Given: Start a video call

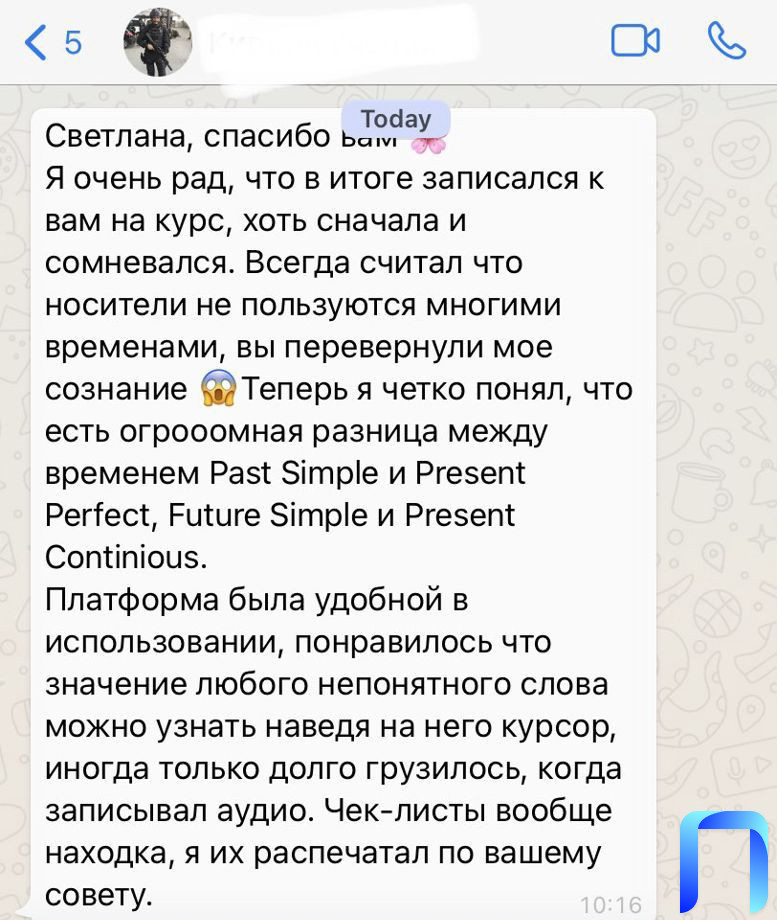Looking at the screenshot, I should (634, 41).
